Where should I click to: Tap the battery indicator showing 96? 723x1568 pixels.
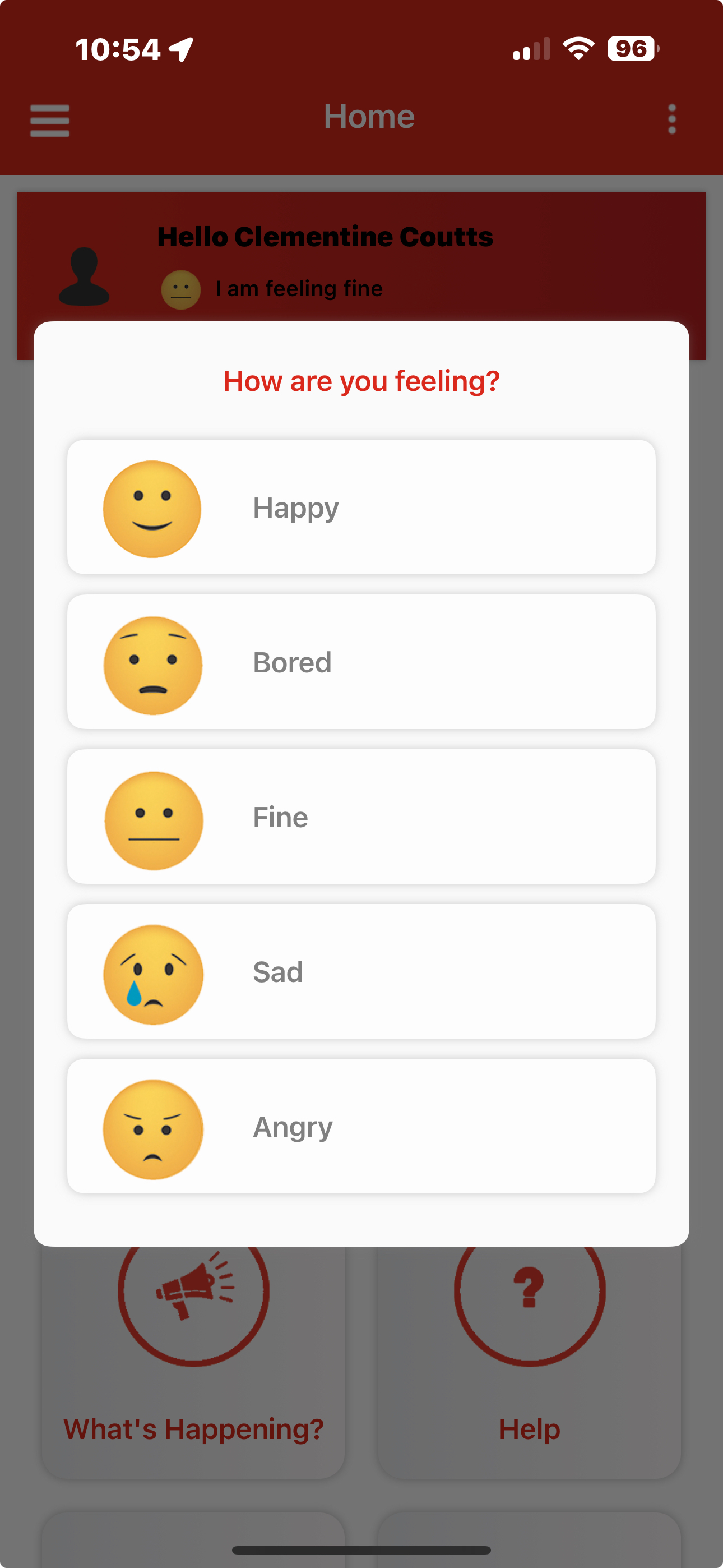point(631,50)
